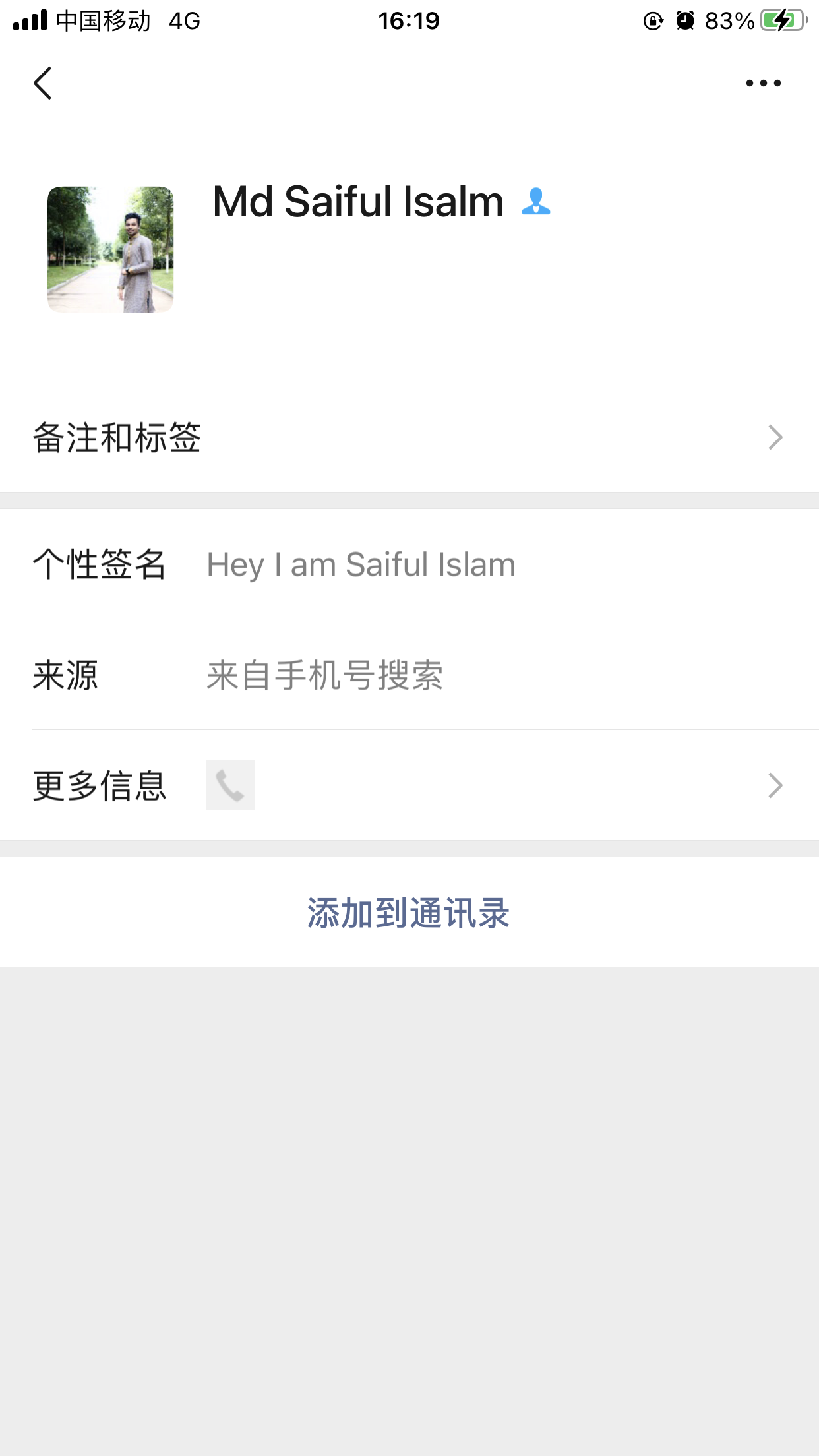
Task: View Md Saiful Isalm's profile photo
Action: 110,249
